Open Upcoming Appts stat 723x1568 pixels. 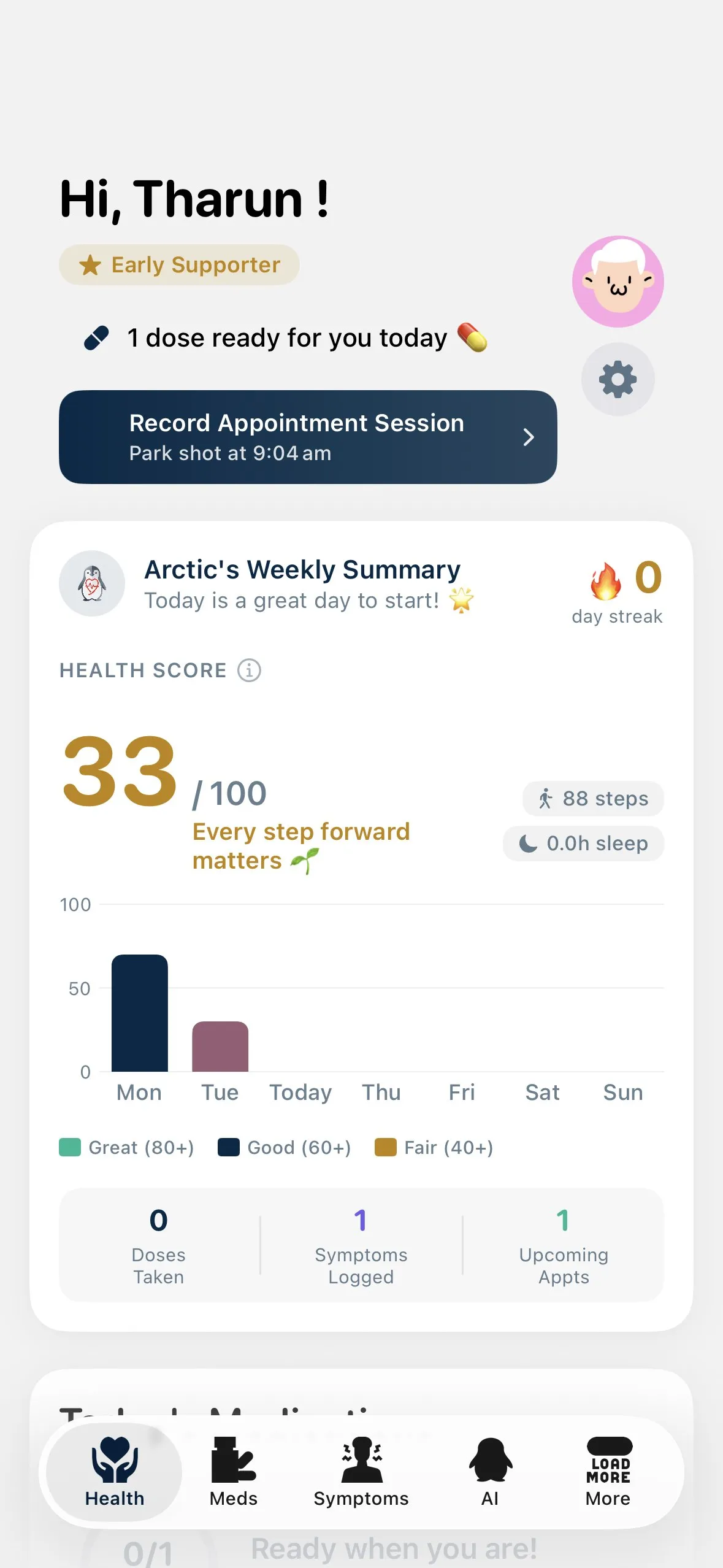[x=563, y=1245]
